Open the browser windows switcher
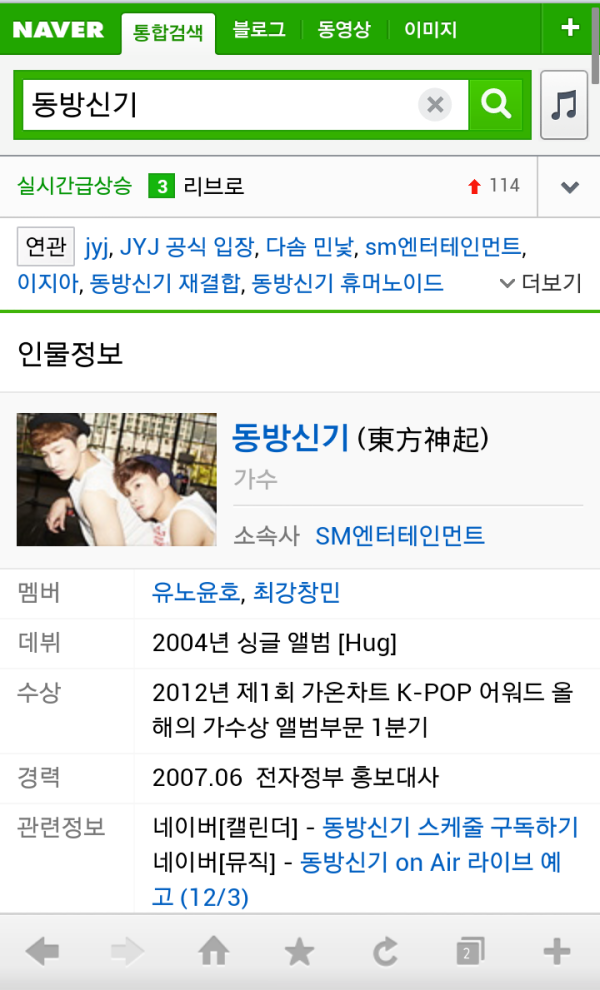The height and width of the screenshot is (990, 600). (468, 951)
